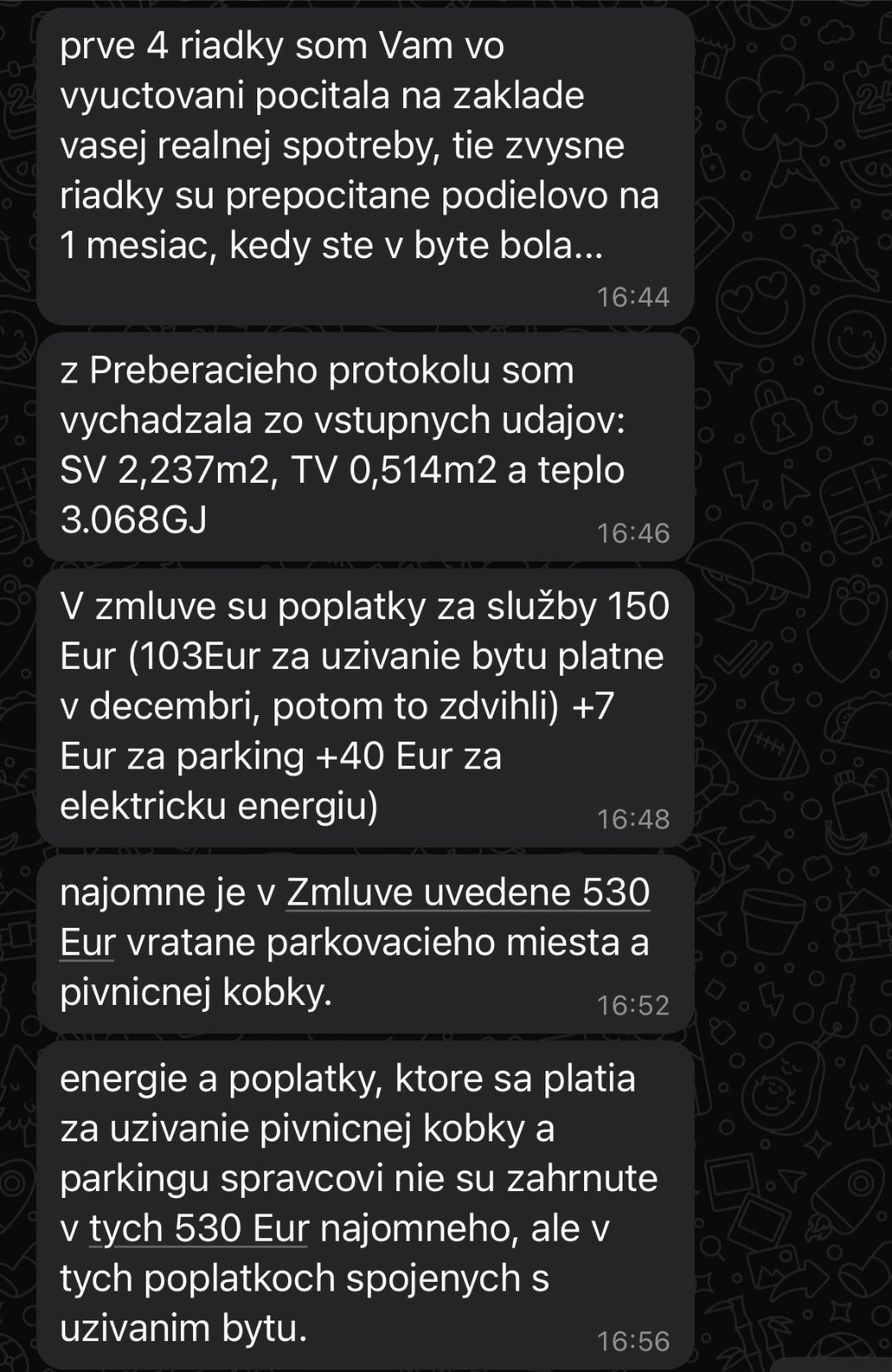Open the underlined "Zmluve uvedene 530 Eur" link
892x1372 pixels.
(467, 894)
